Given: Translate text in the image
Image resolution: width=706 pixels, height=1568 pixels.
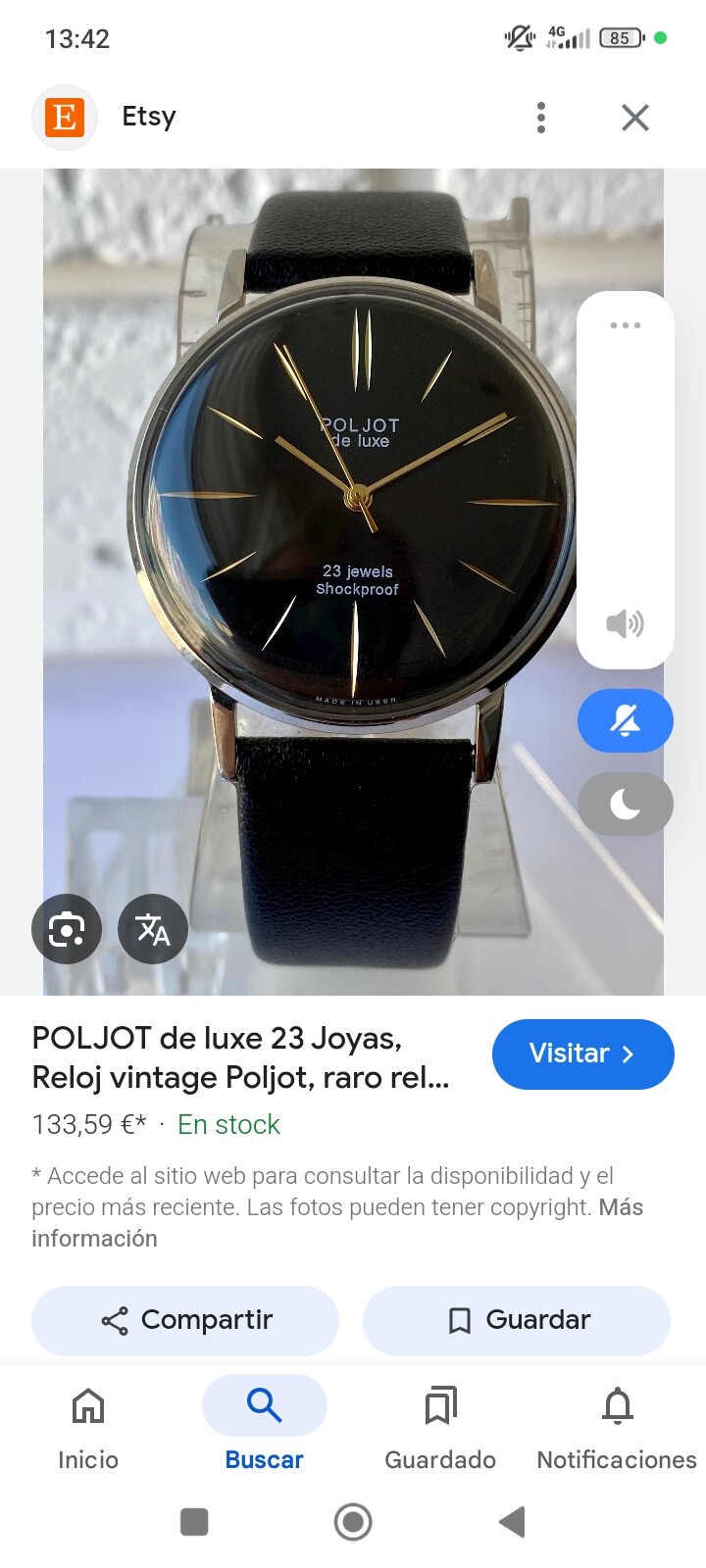Looking at the screenshot, I should pos(153,929).
